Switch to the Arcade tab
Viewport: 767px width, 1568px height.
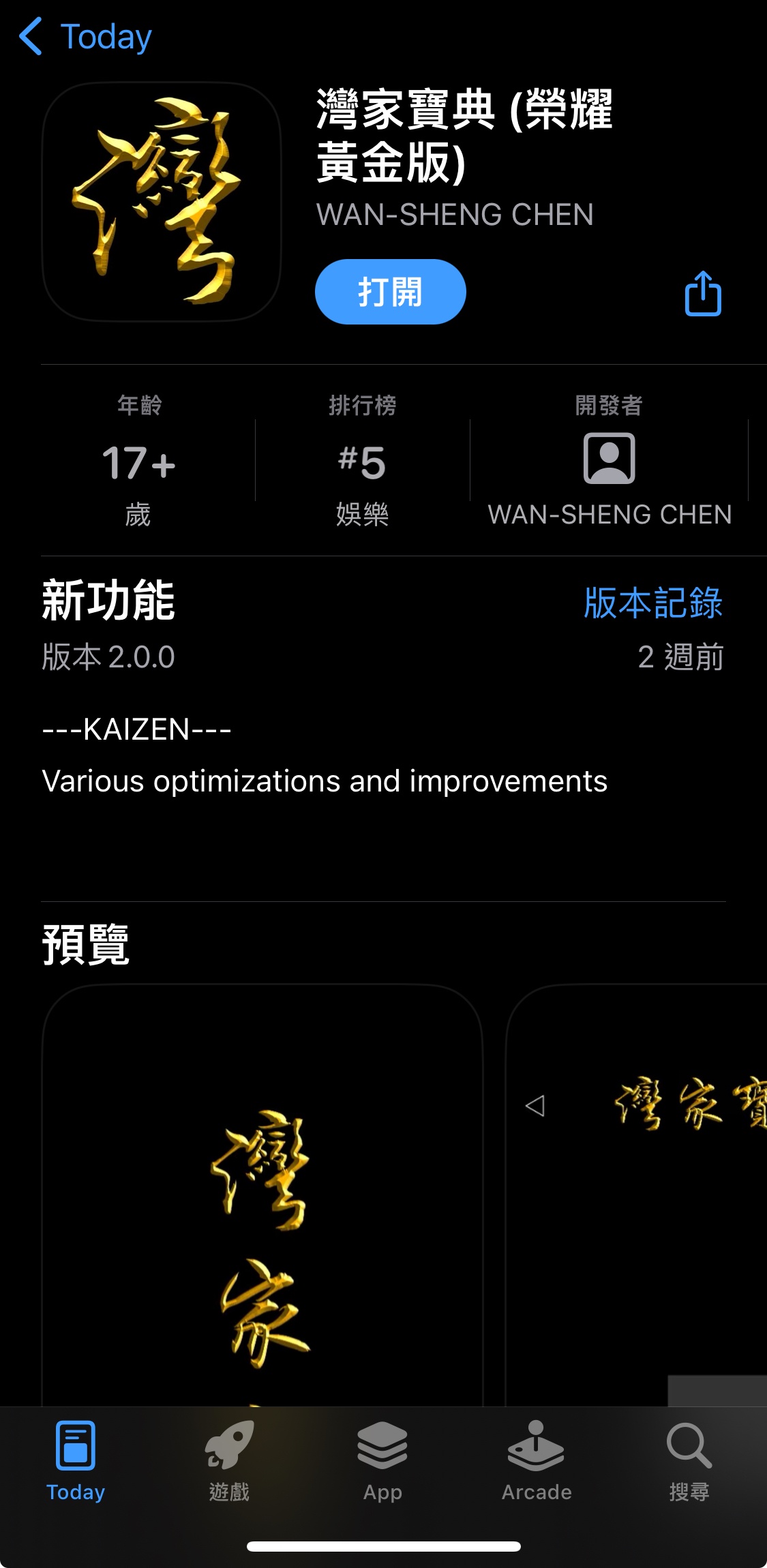point(537,1460)
